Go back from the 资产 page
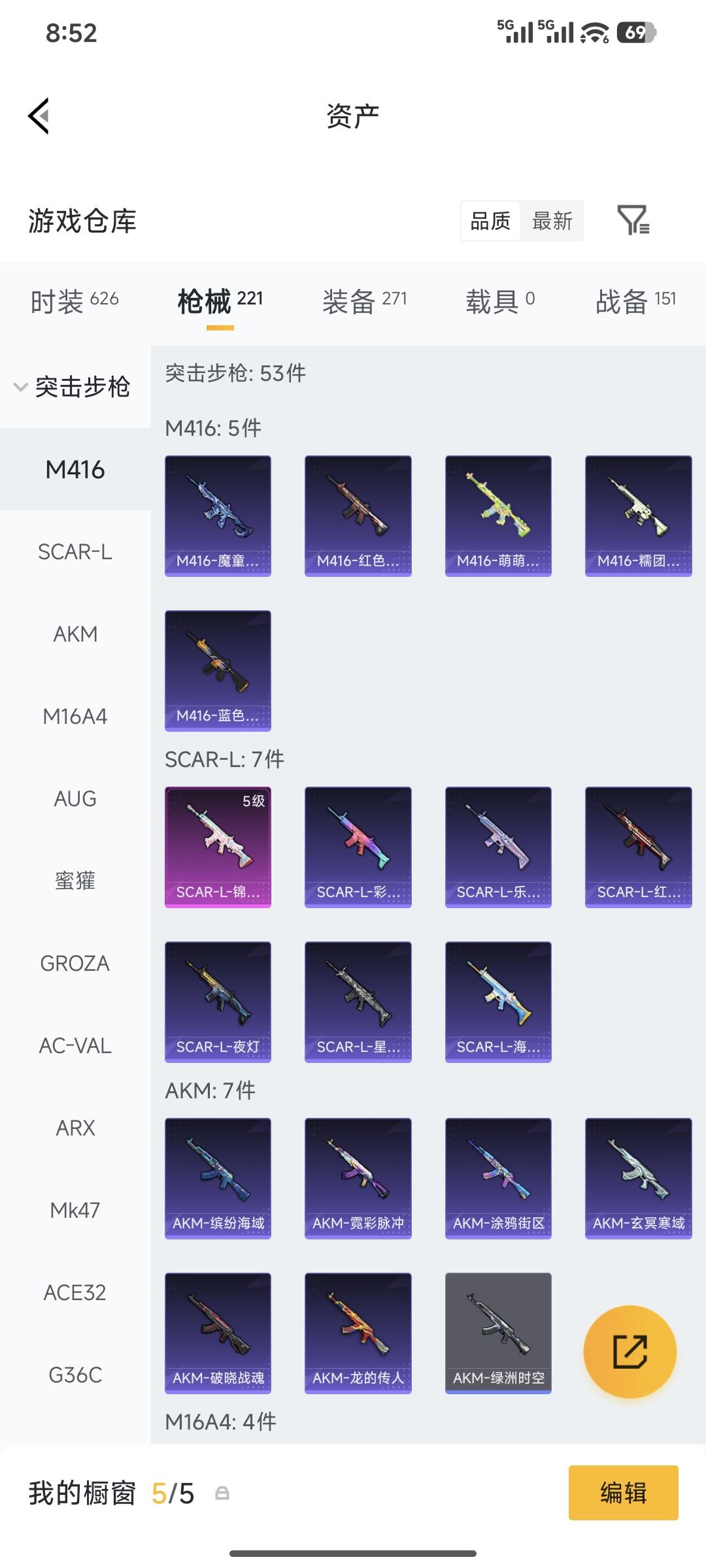Screen dimensions: 706x1568 (39, 116)
